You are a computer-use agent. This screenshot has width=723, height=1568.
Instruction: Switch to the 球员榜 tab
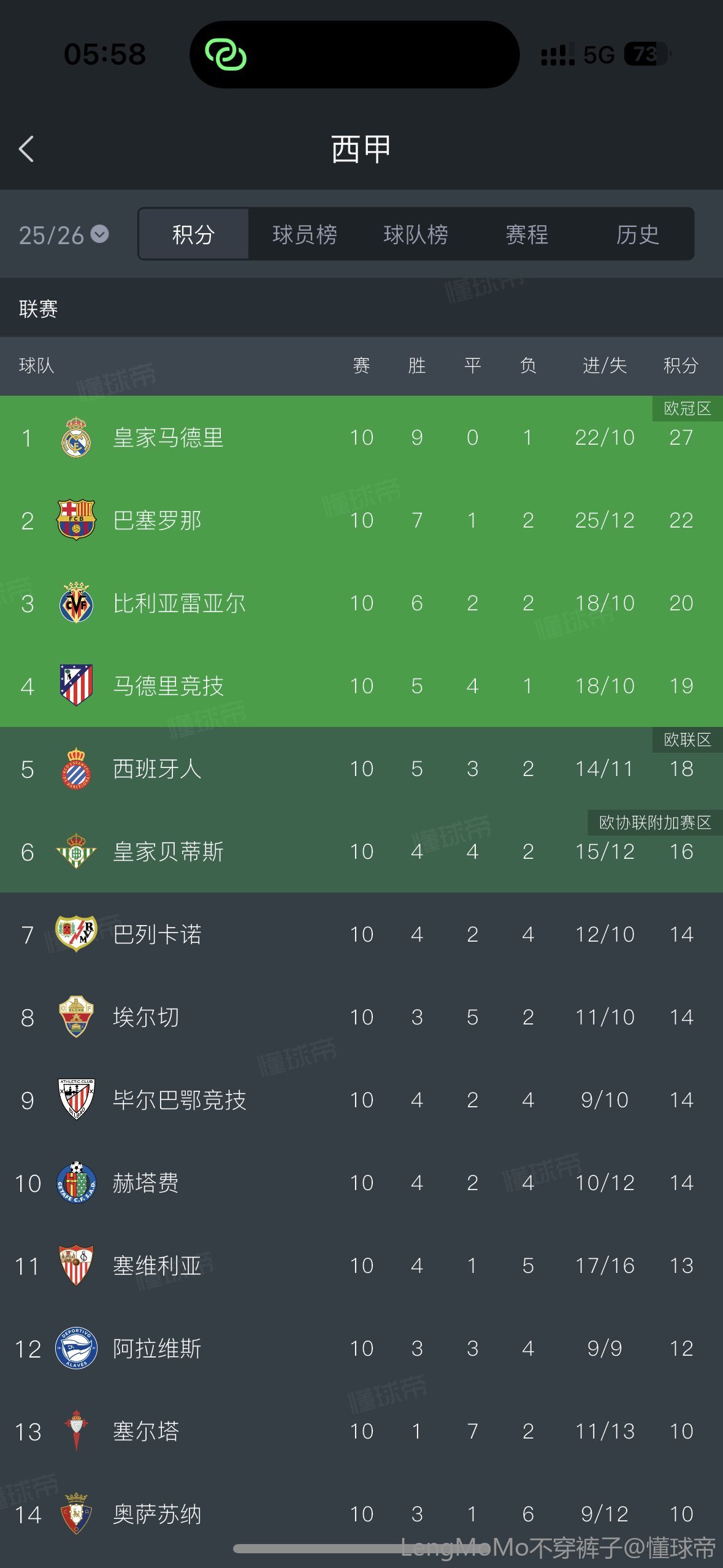point(305,234)
